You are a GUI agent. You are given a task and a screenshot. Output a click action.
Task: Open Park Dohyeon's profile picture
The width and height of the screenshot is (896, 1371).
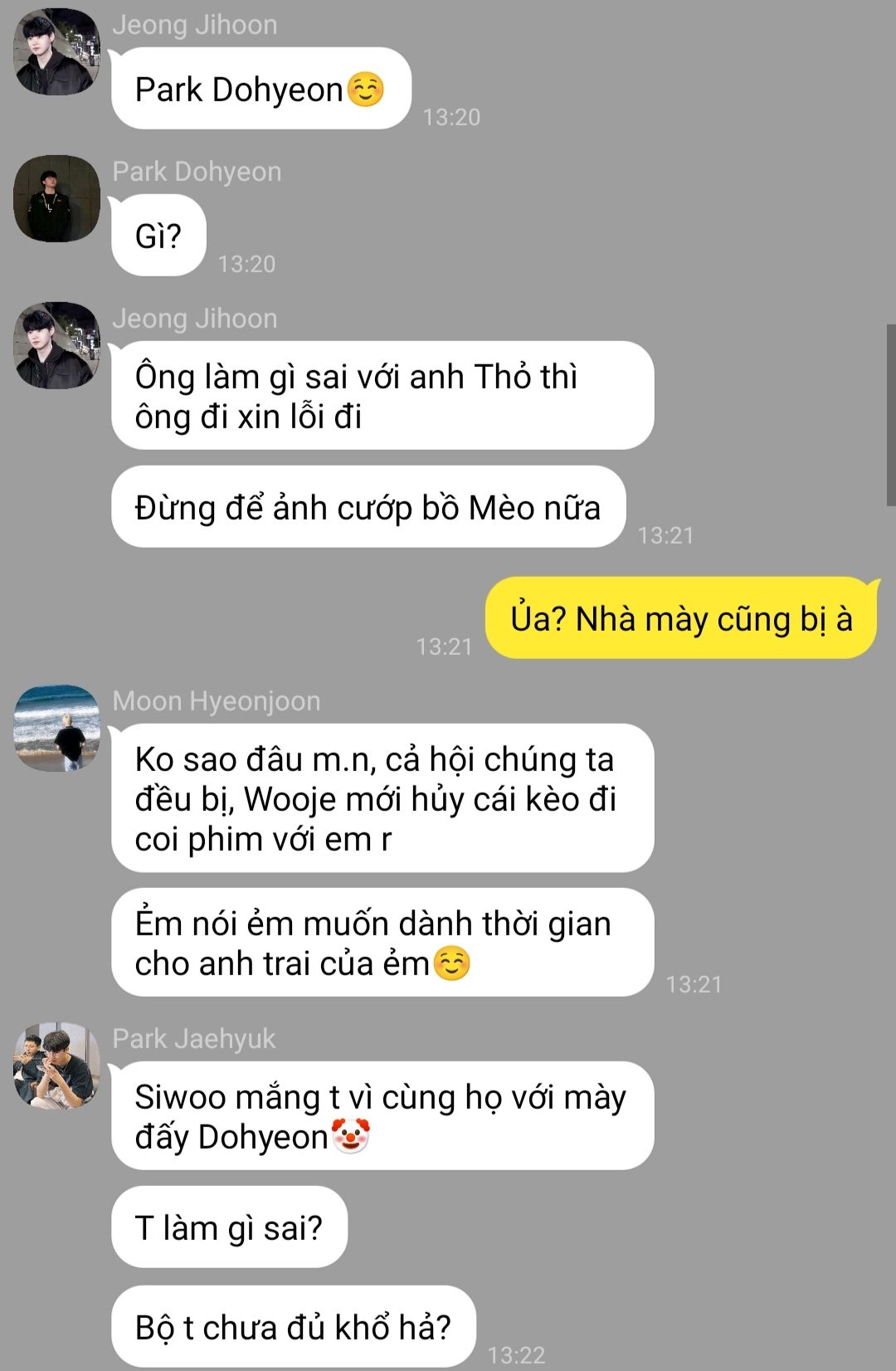point(56,198)
